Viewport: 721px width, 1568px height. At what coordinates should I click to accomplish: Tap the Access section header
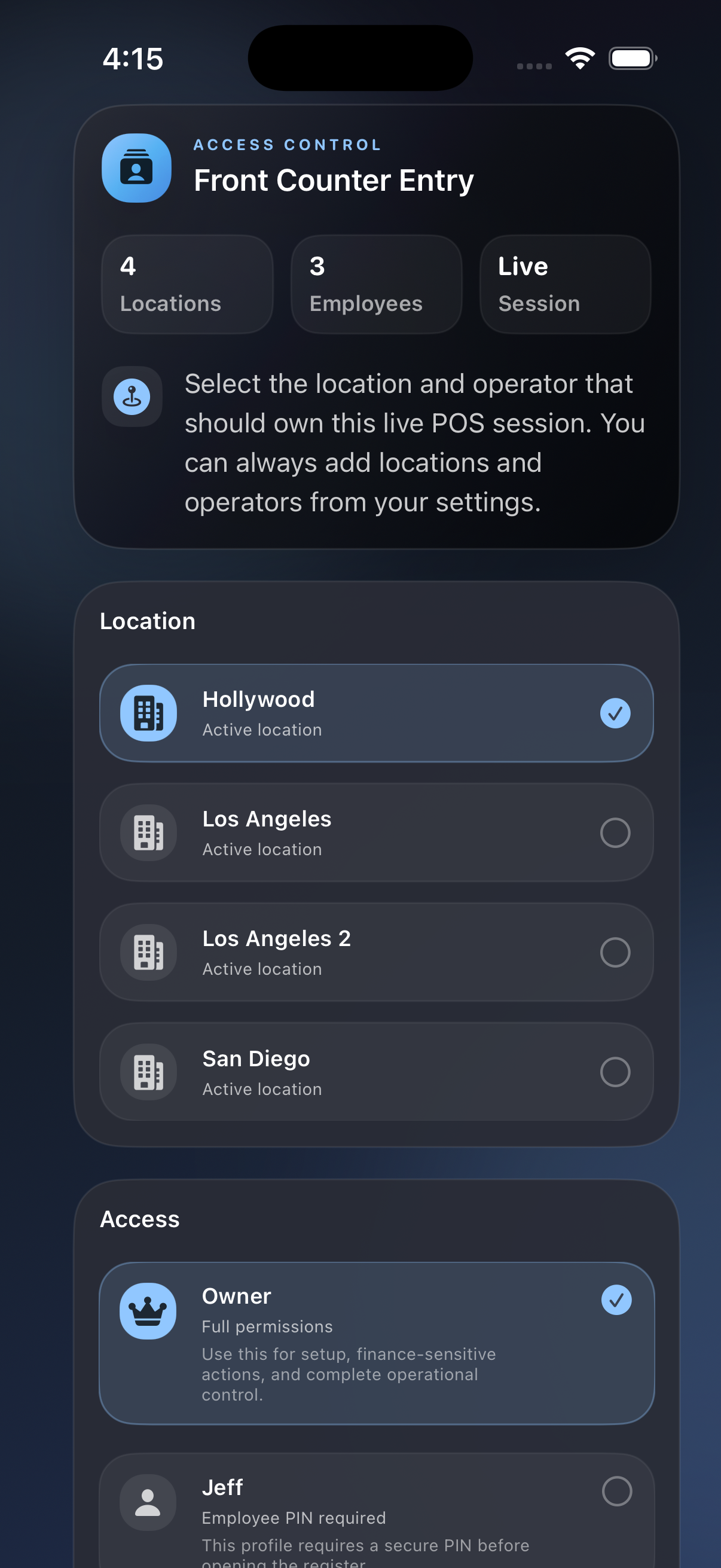[x=139, y=1219]
